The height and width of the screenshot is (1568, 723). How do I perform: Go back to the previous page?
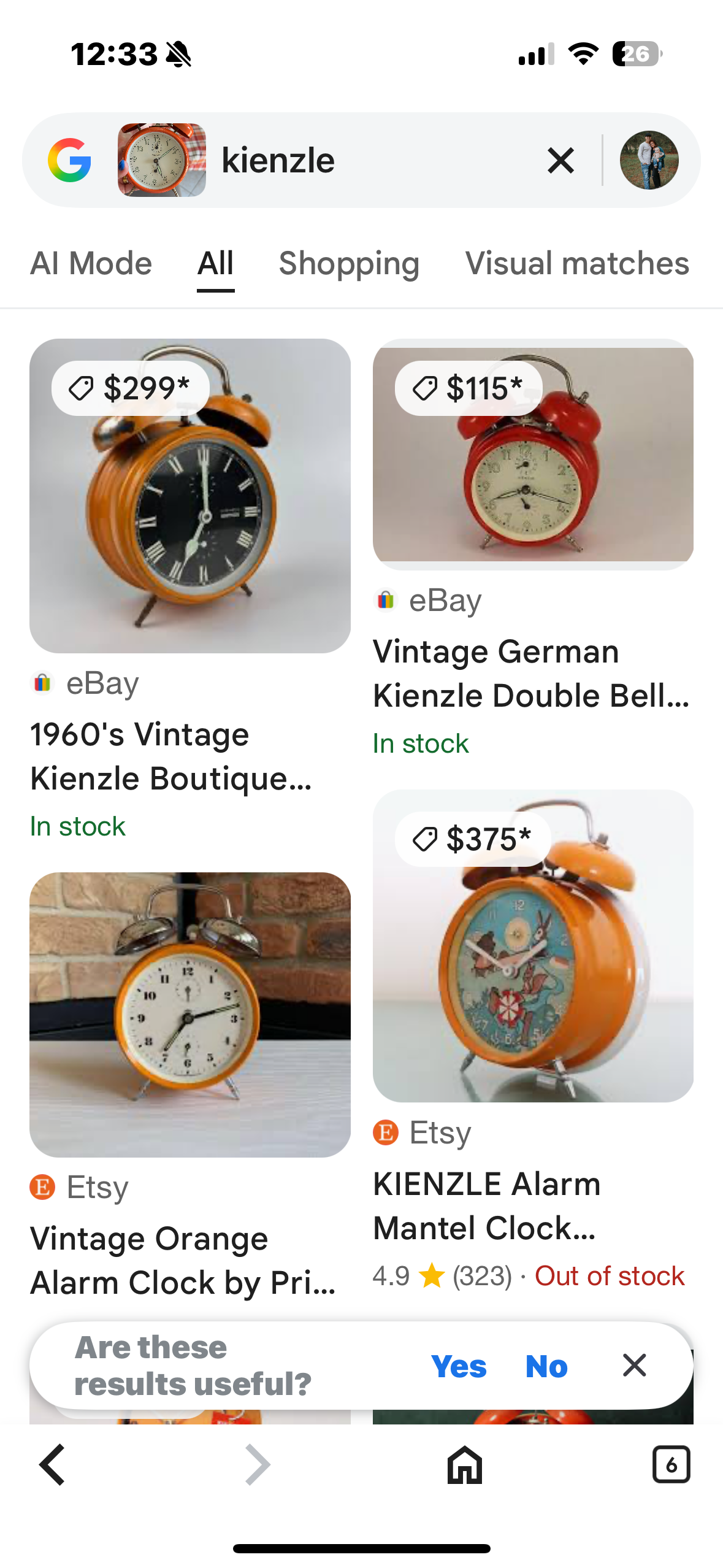53,1464
